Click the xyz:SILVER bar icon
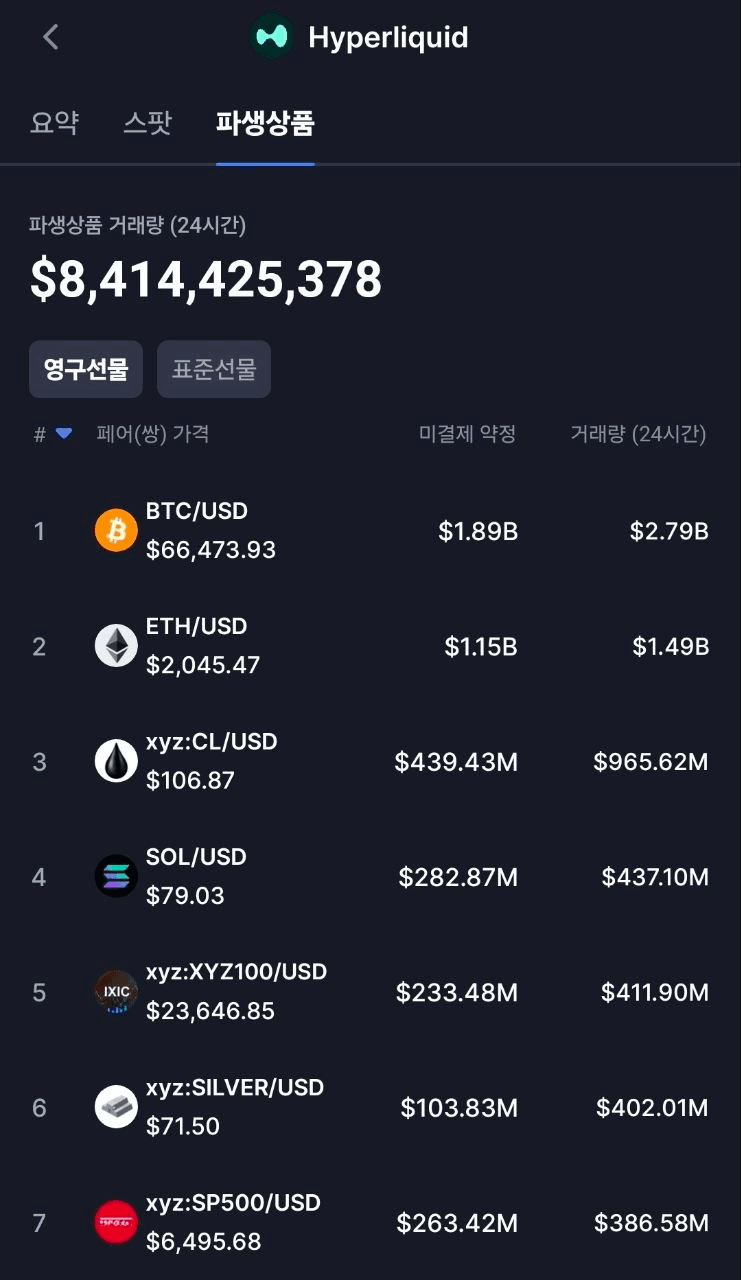The width and height of the screenshot is (741, 1280). (x=116, y=1106)
